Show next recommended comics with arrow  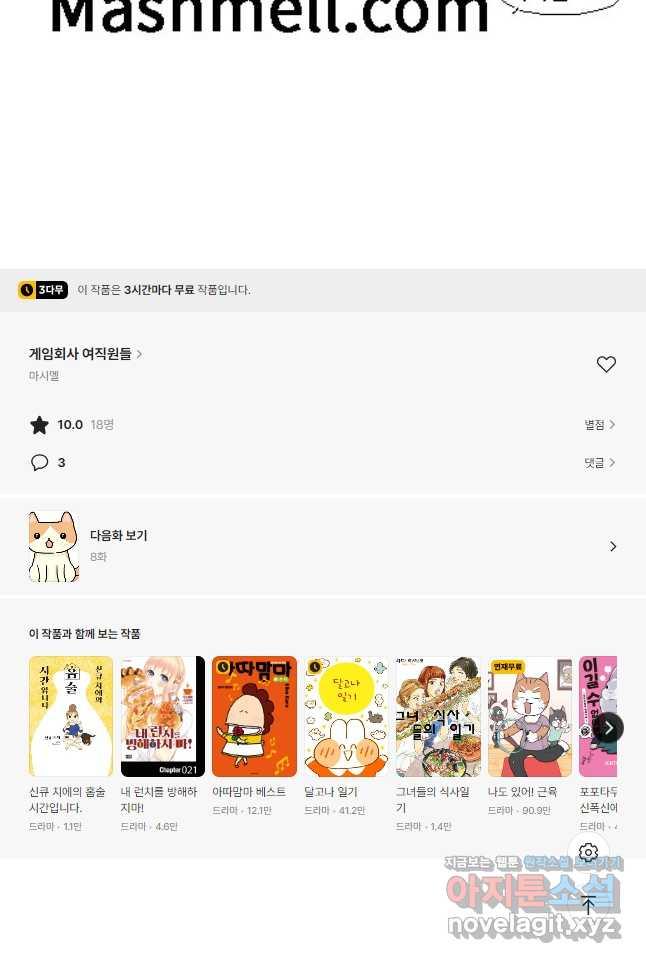[608, 727]
